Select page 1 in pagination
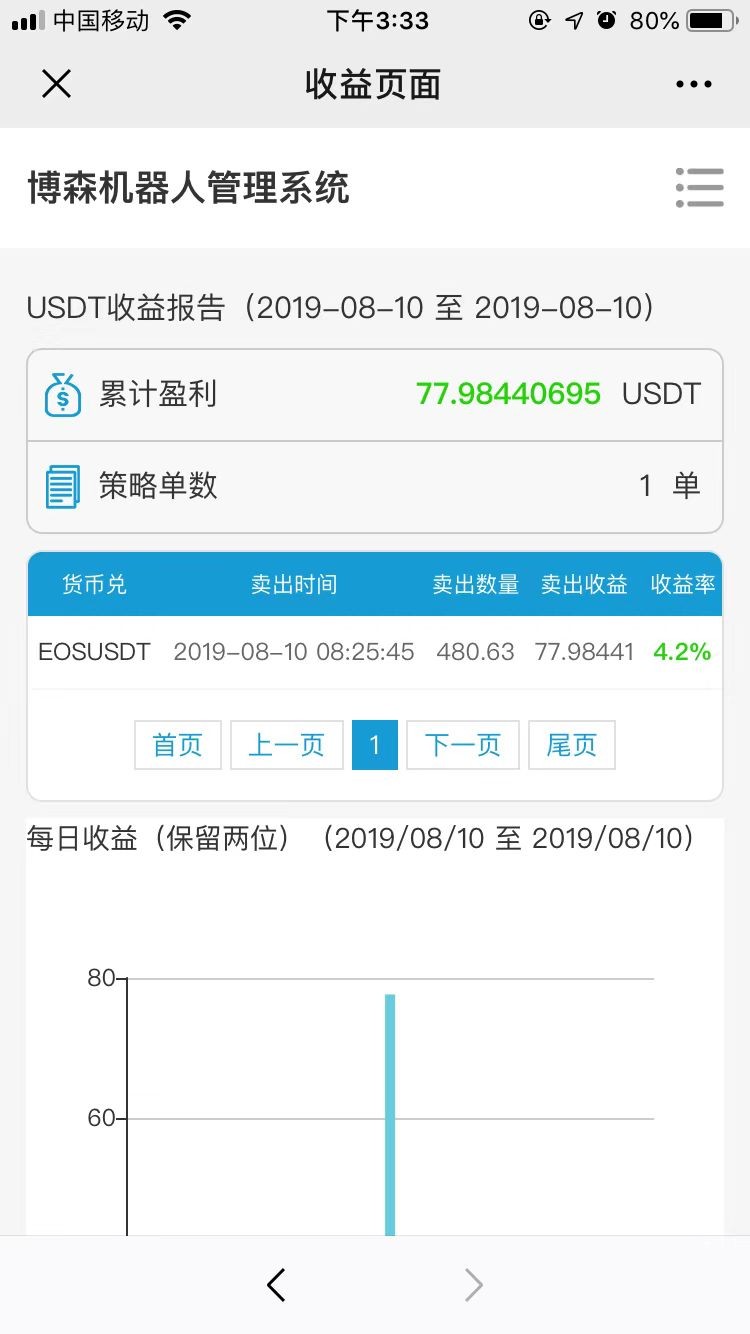This screenshot has width=750, height=1334. 375,745
